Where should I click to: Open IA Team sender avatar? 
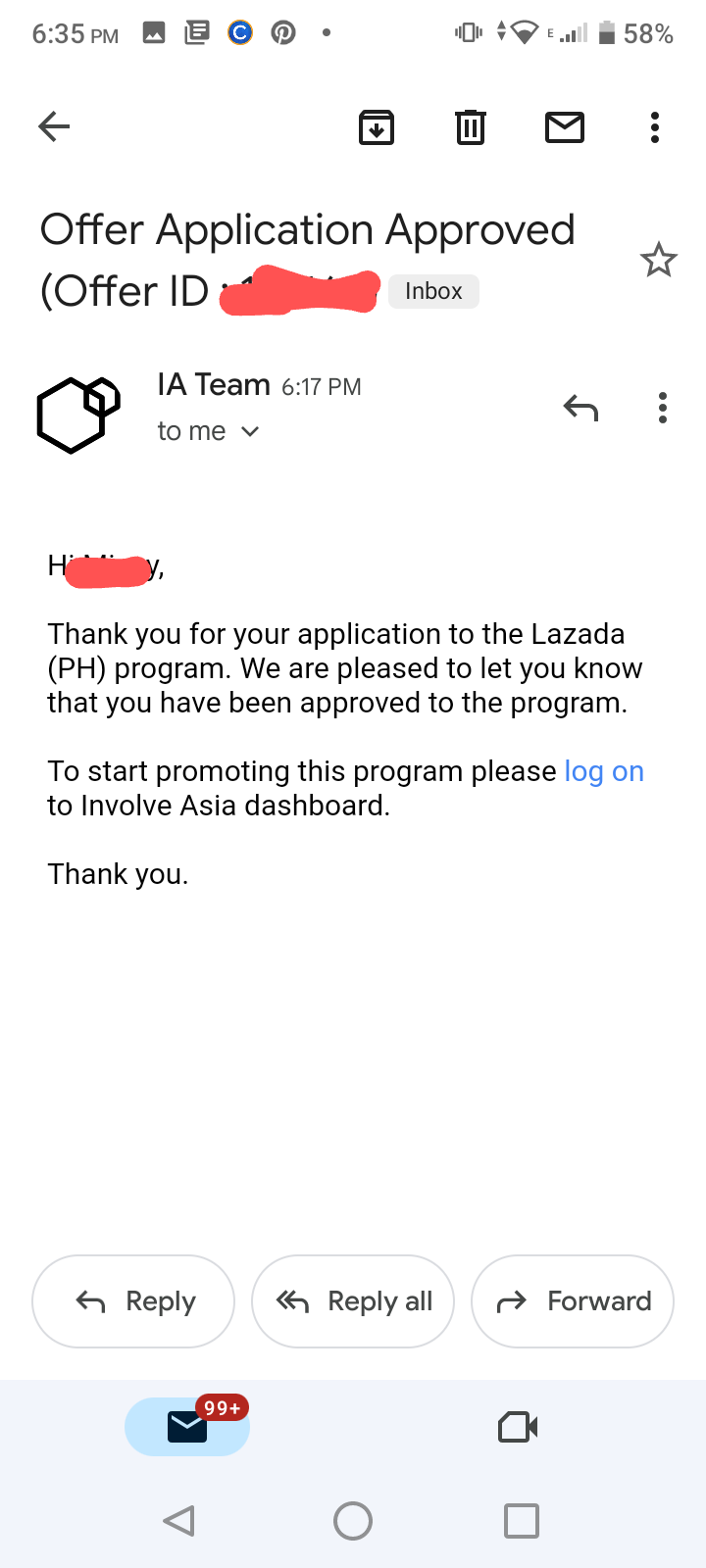click(x=78, y=414)
